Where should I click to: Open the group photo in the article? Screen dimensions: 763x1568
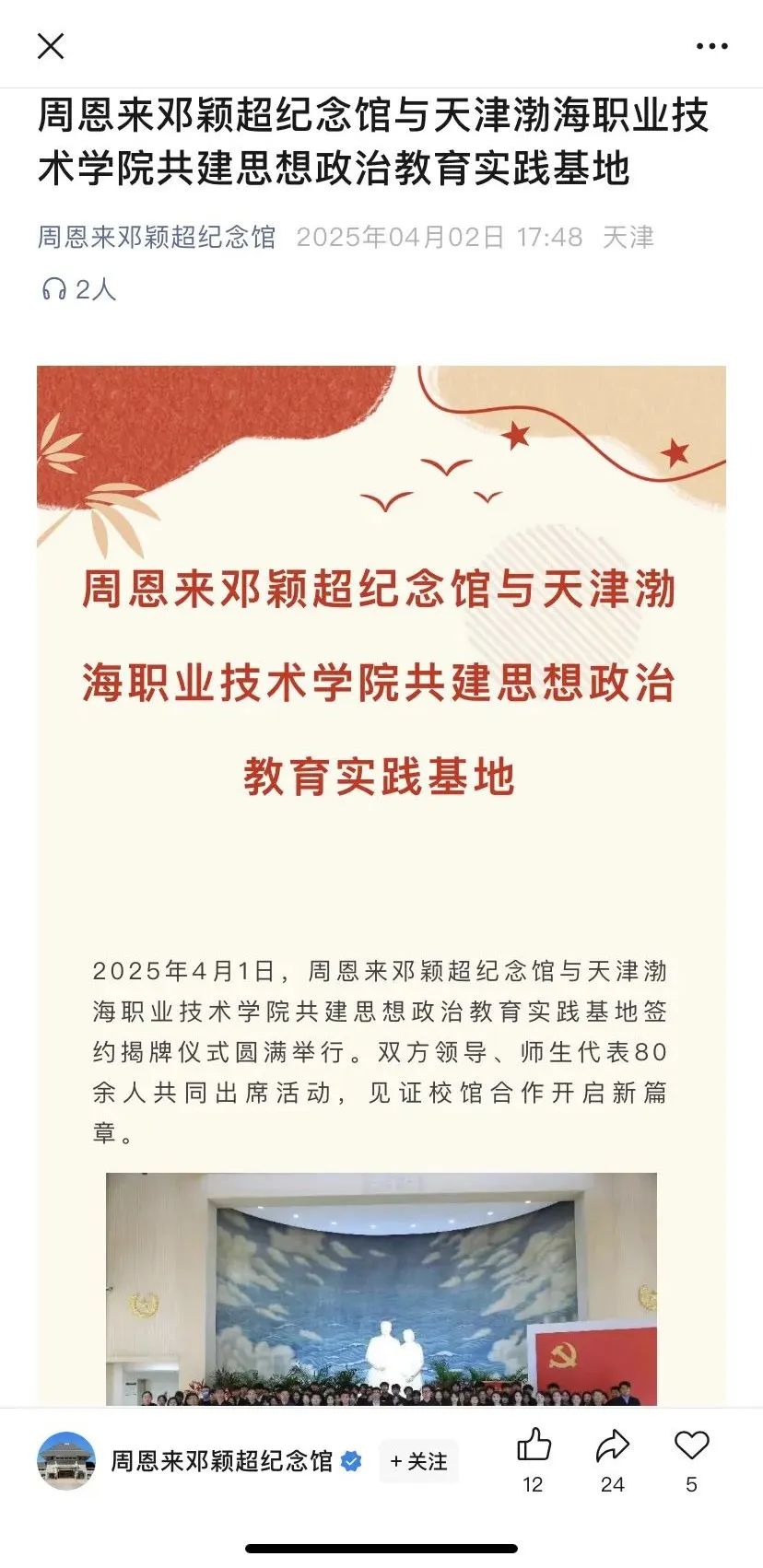click(381, 1288)
